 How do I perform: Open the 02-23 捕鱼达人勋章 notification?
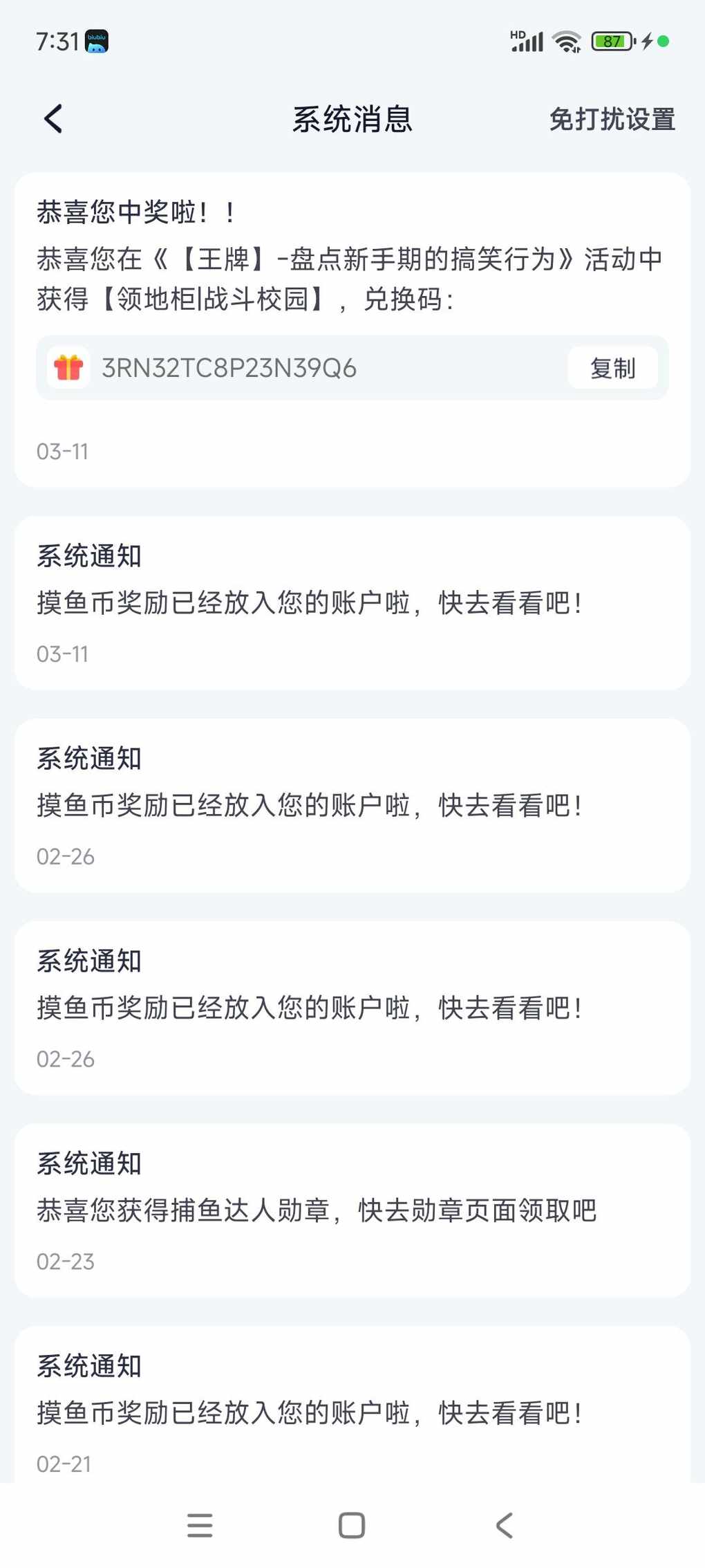352,1210
